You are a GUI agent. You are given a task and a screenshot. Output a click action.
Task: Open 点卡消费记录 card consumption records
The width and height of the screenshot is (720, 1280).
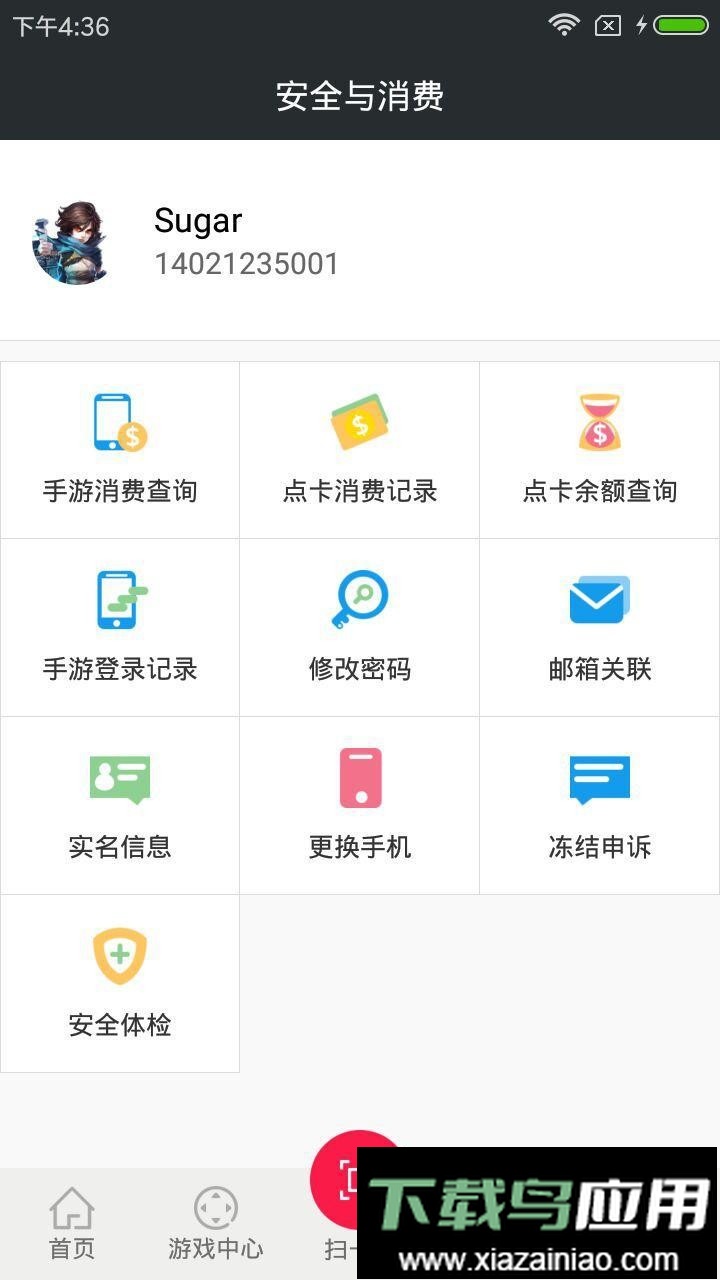click(359, 449)
